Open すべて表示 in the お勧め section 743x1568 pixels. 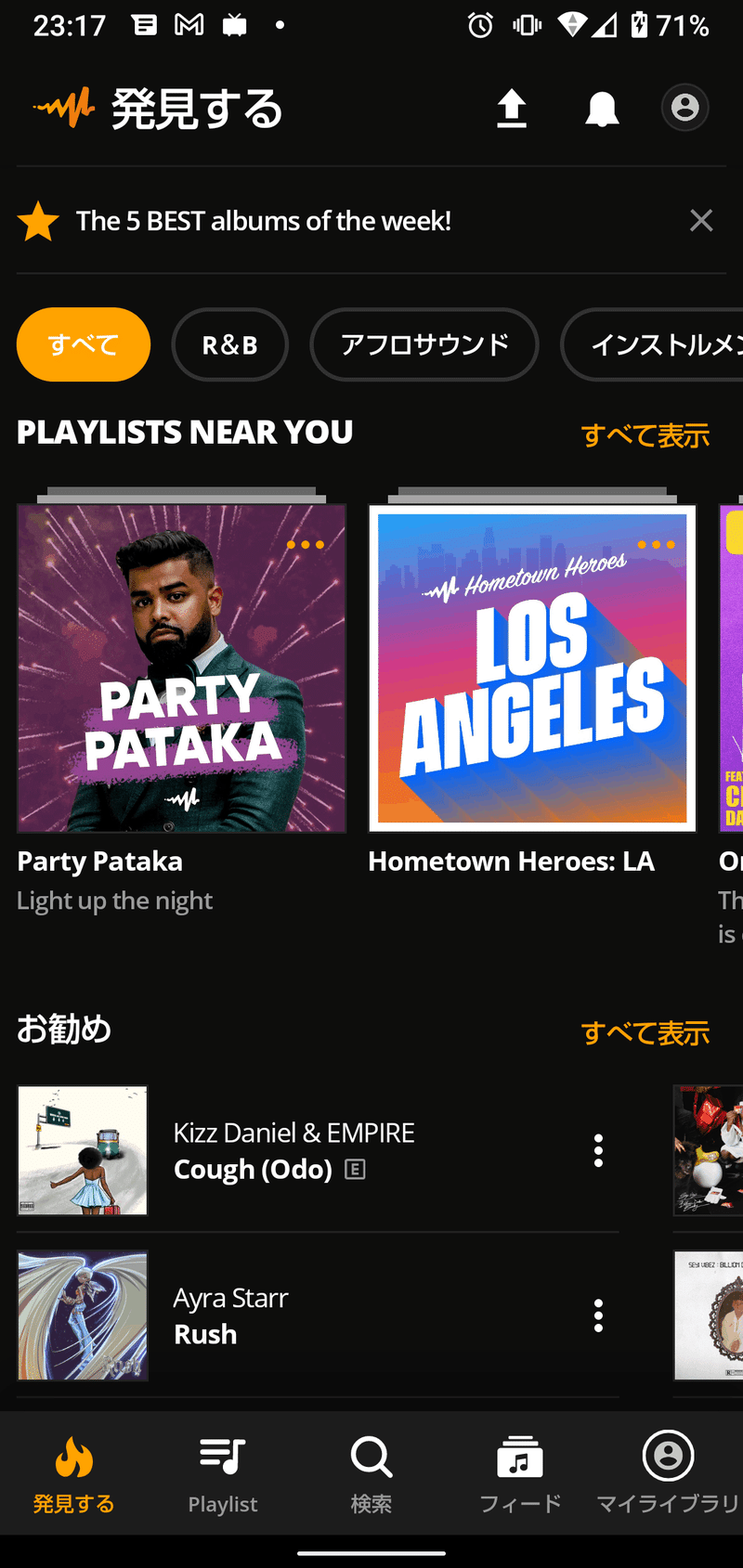(645, 1032)
